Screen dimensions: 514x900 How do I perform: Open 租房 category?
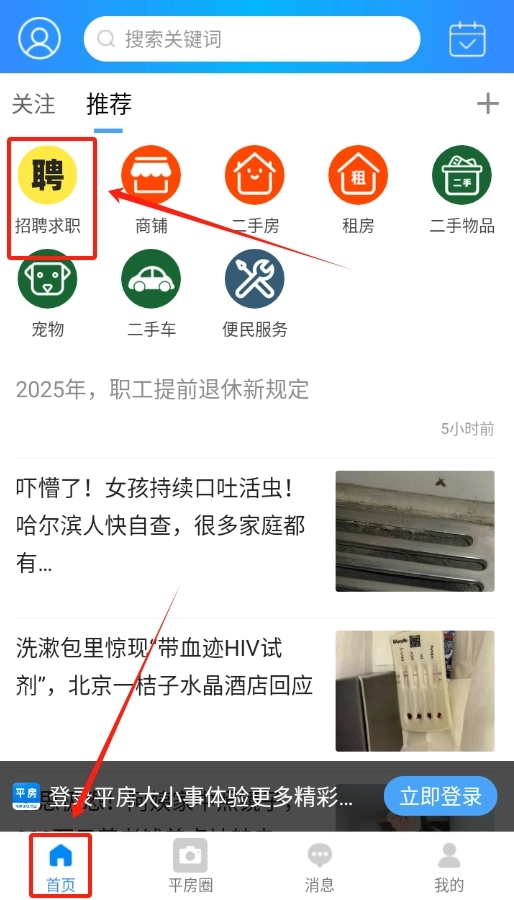(x=358, y=191)
